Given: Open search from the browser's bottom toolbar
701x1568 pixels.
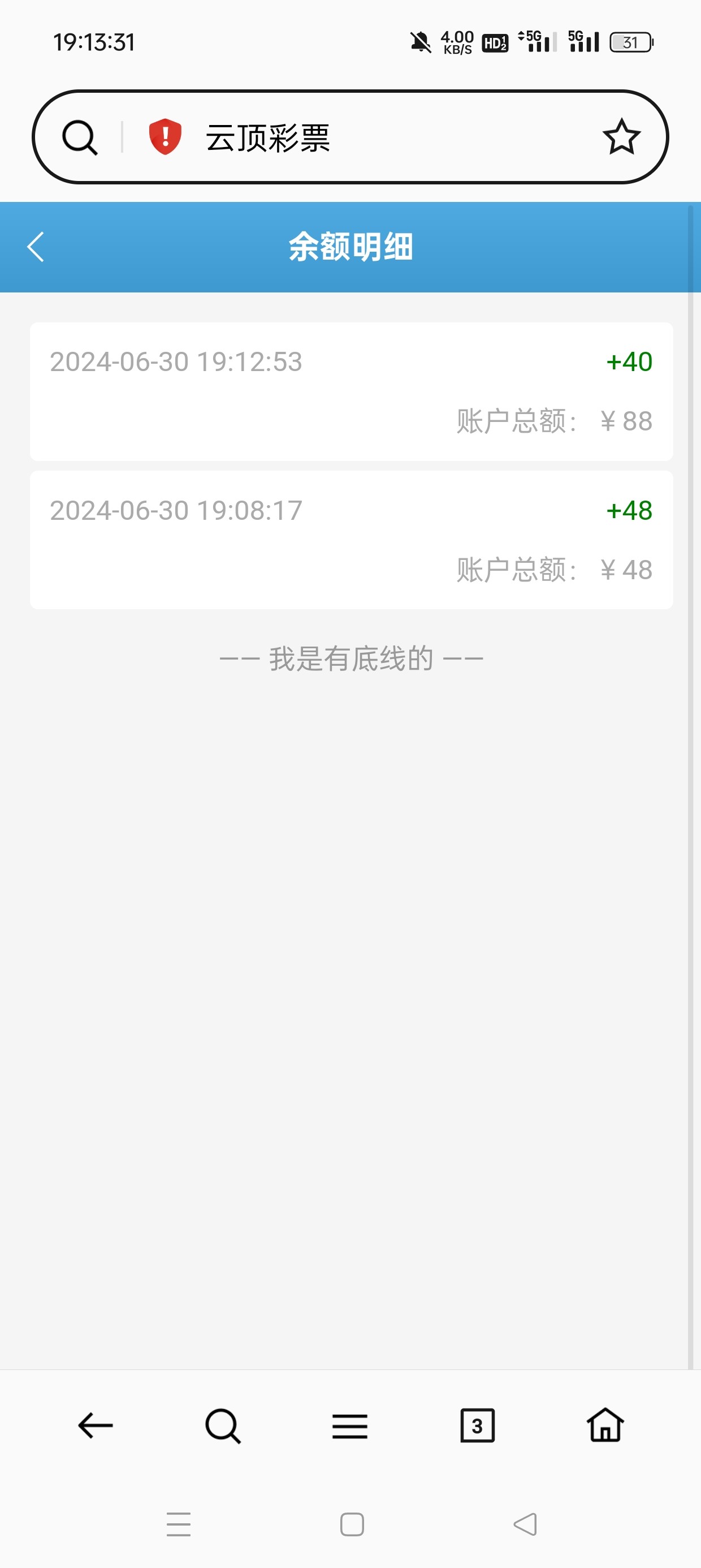Looking at the screenshot, I should tap(223, 1425).
